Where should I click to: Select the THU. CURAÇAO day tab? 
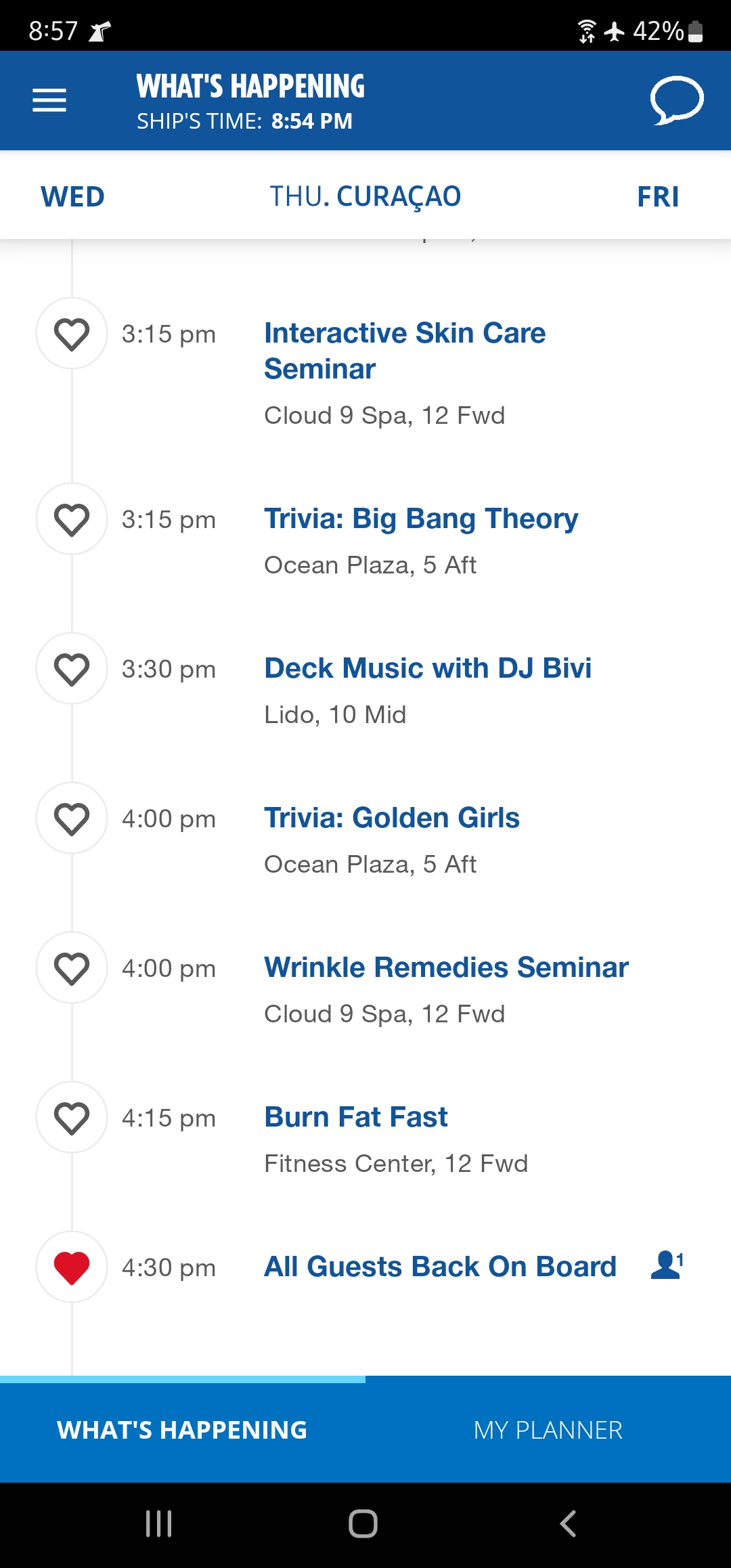[x=365, y=197]
